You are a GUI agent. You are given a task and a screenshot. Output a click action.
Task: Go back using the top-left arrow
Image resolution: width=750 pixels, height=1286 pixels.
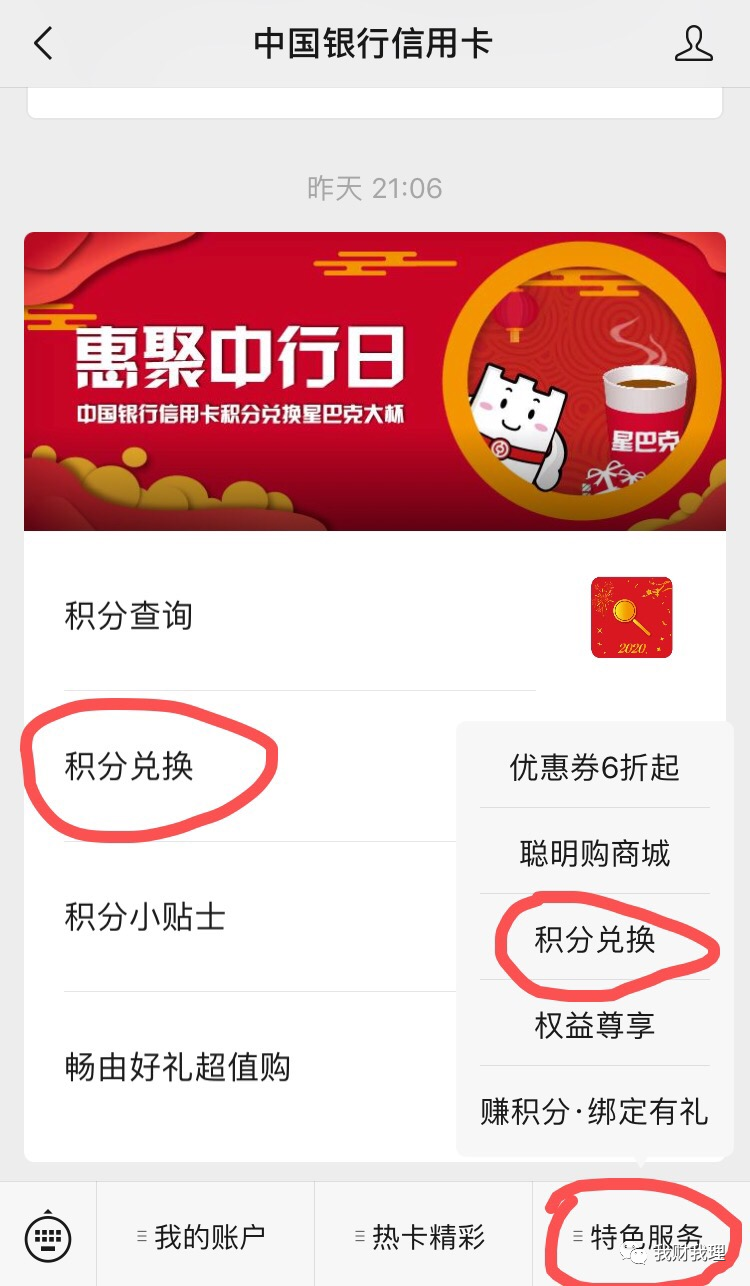pos(42,44)
